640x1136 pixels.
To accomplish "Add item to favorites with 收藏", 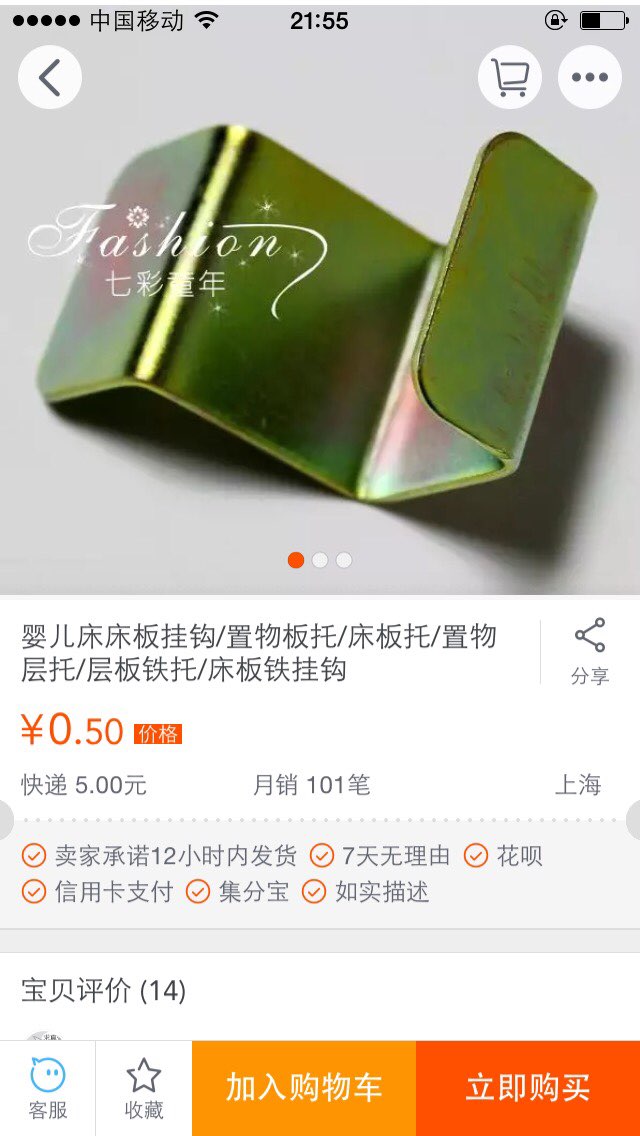I will click(144, 1088).
